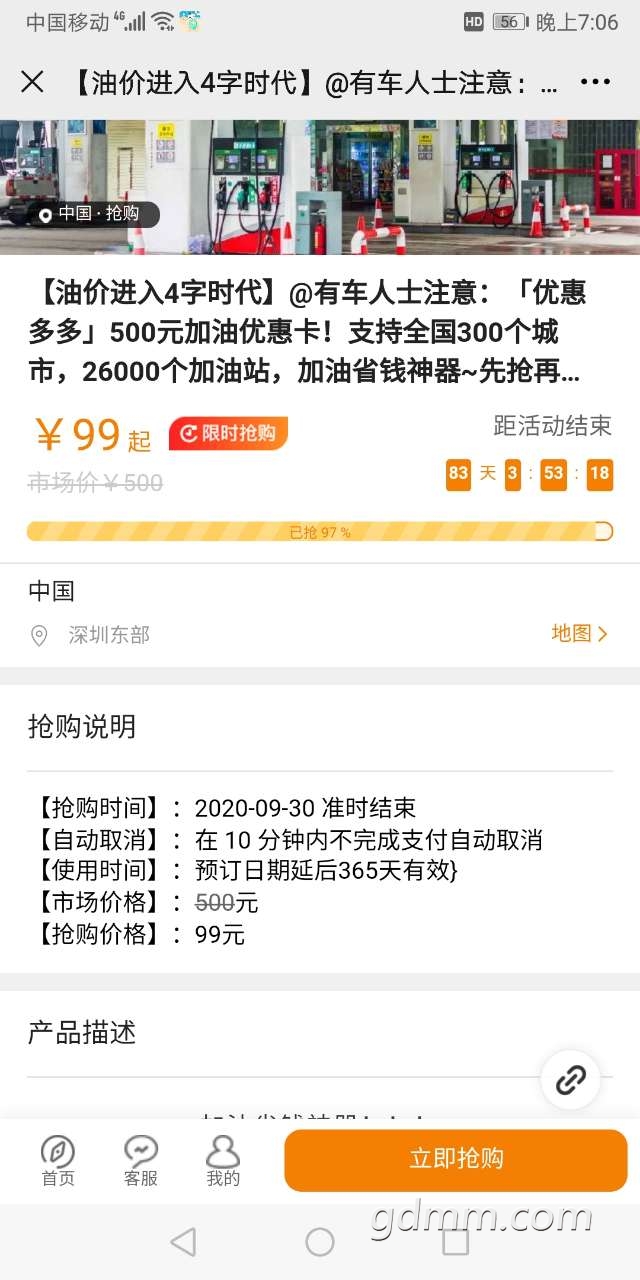The height and width of the screenshot is (1280, 640).
Task: Tap the floating copy-link icon
Action: [570, 1079]
